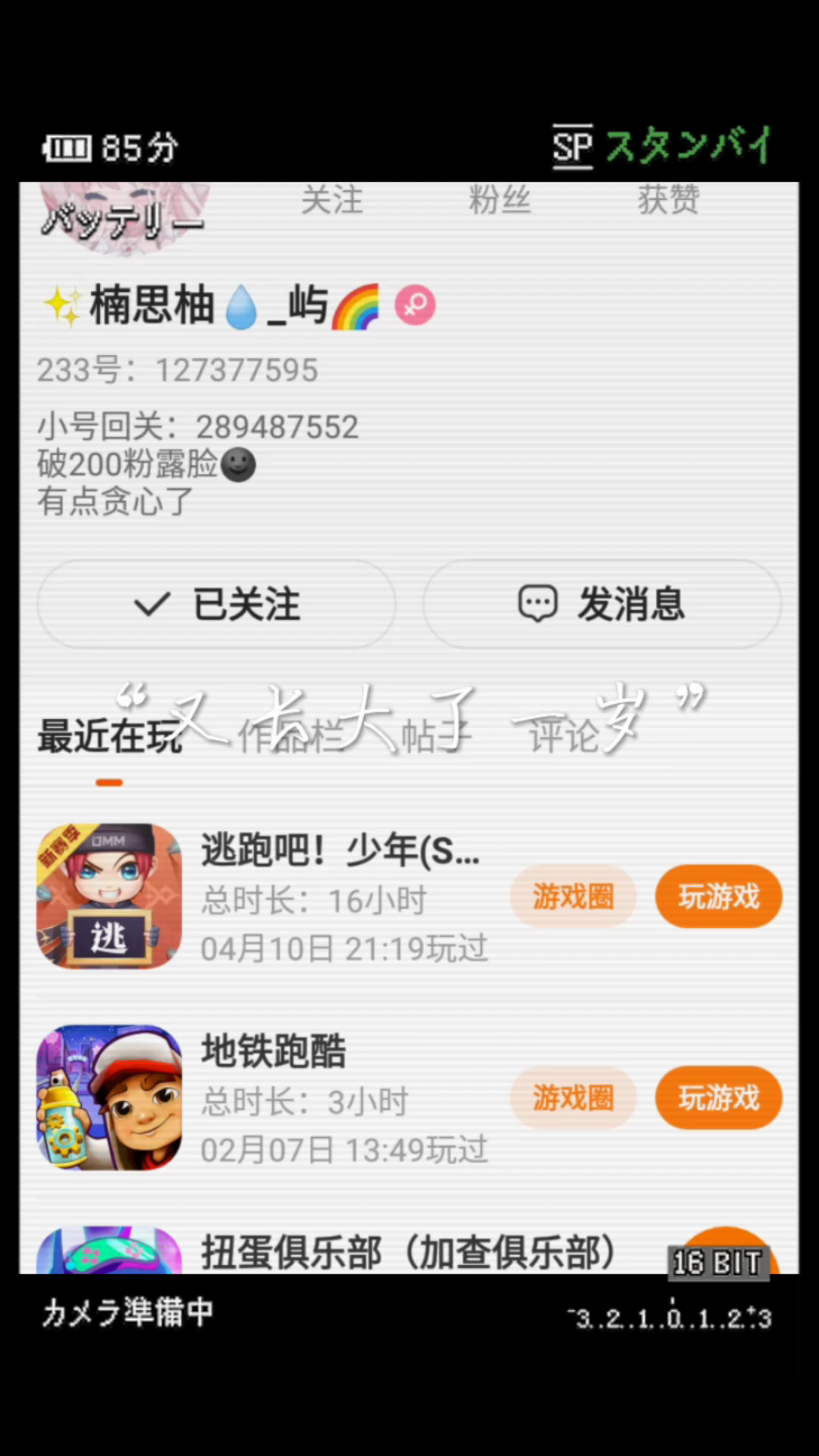This screenshot has height=1456, width=819.
Task: Open the 评论 tab
Action: 565,737
